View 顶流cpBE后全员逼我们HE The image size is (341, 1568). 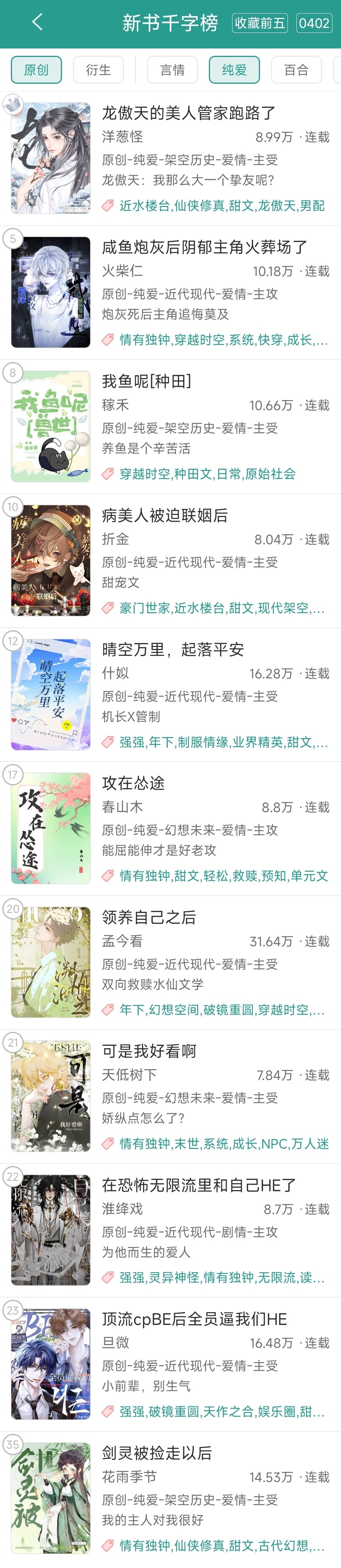pos(194,1319)
